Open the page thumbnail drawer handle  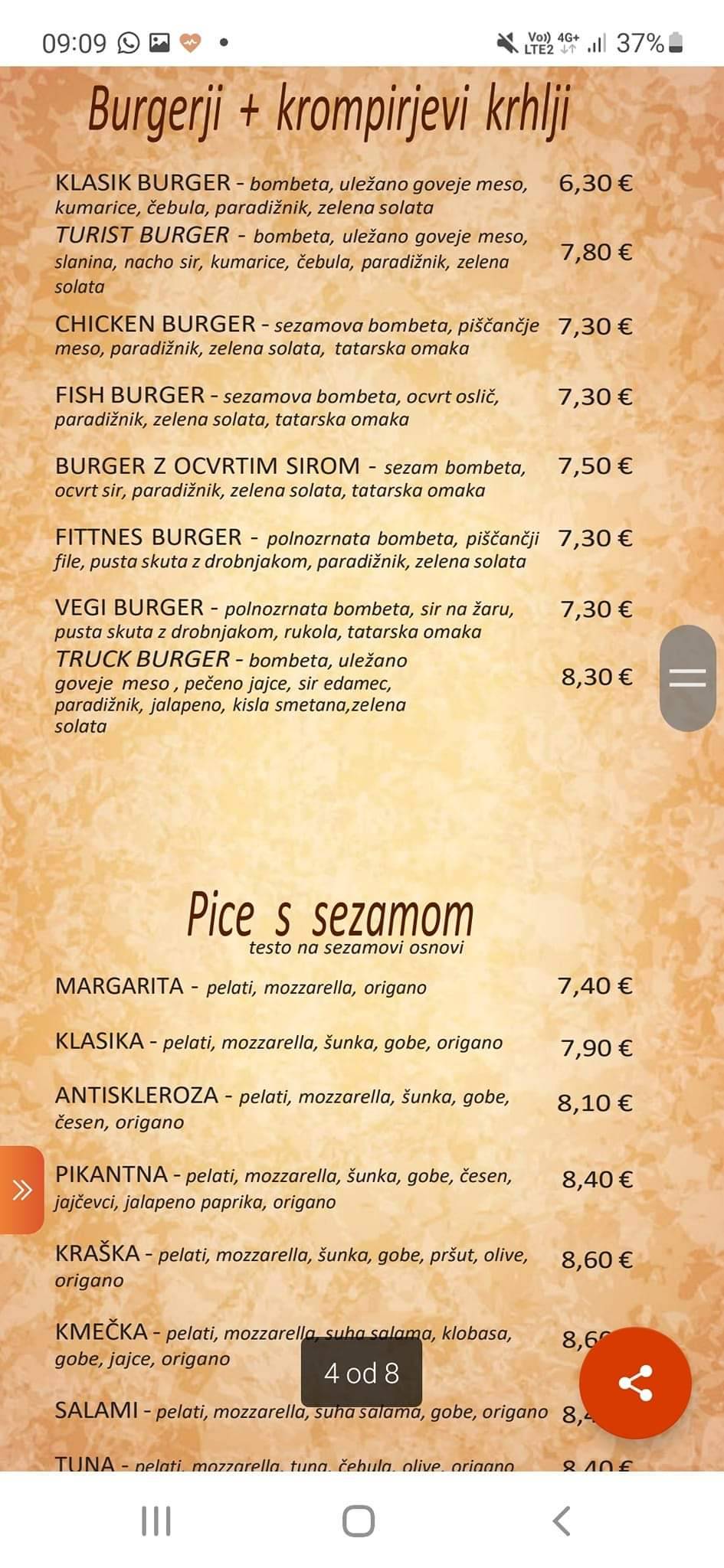(687, 678)
